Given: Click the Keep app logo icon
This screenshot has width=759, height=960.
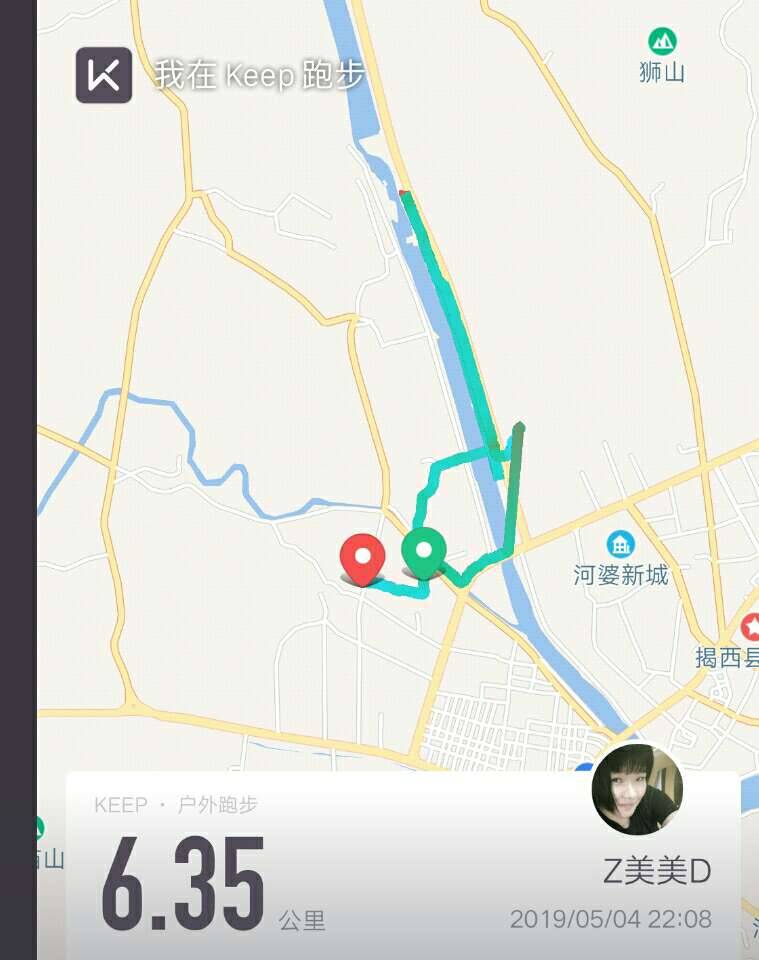Looking at the screenshot, I should click(105, 73).
